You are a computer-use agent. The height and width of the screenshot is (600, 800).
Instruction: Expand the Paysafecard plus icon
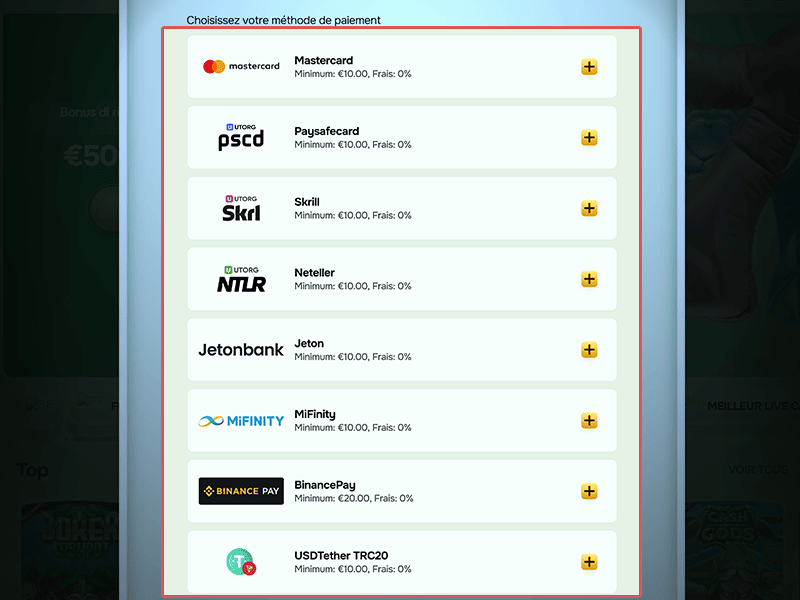[x=589, y=138]
